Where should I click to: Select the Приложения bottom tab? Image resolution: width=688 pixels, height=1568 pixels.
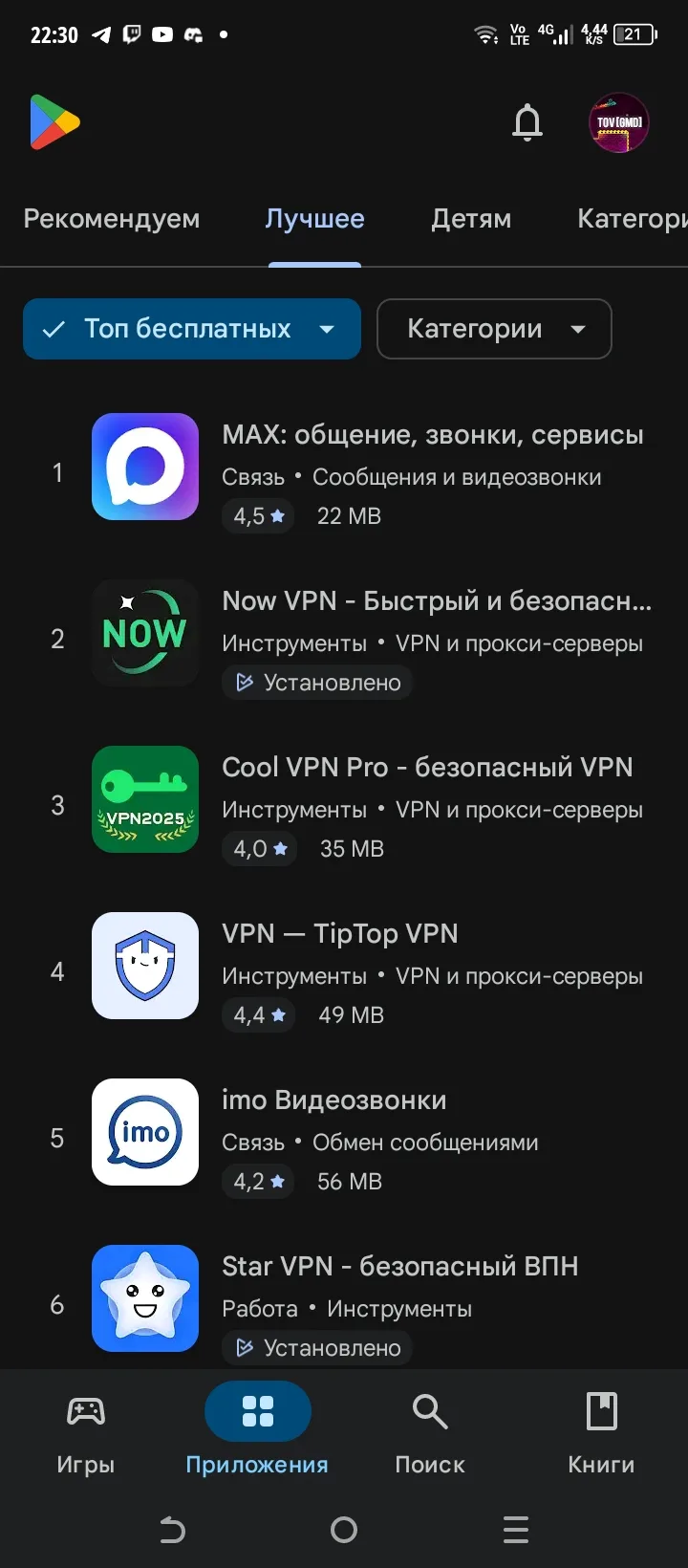pos(257,1430)
